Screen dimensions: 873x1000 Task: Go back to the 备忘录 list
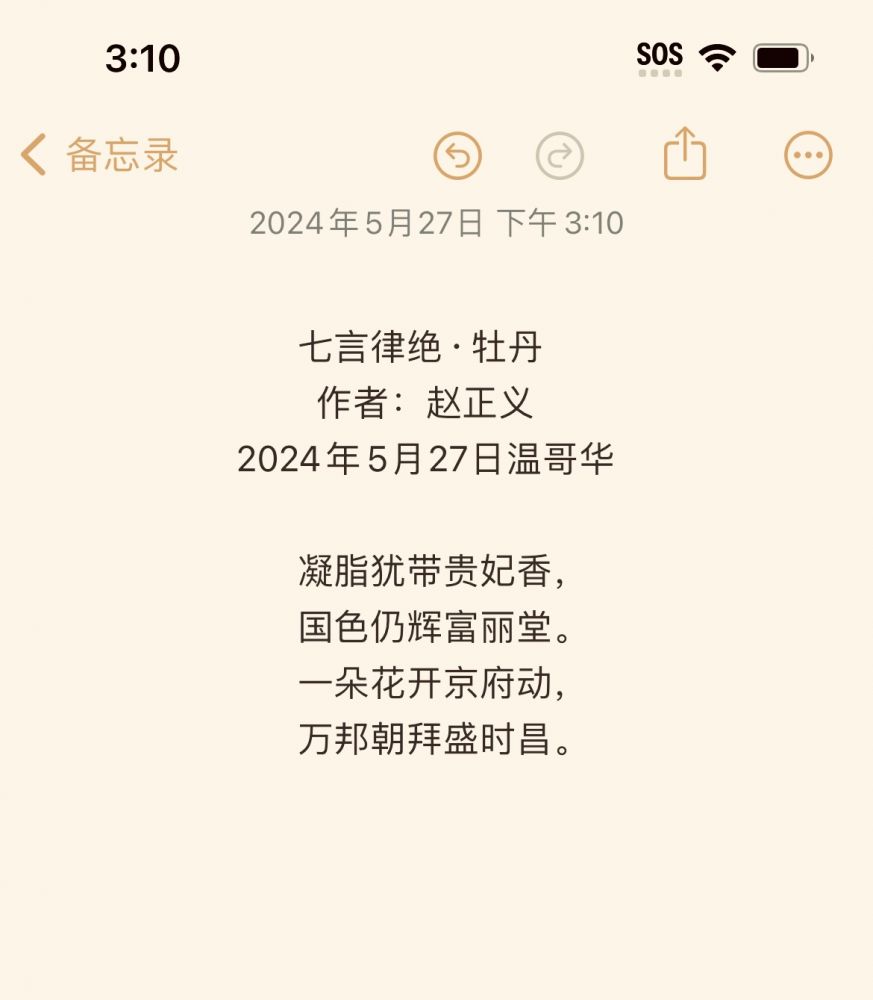[x=100, y=156]
